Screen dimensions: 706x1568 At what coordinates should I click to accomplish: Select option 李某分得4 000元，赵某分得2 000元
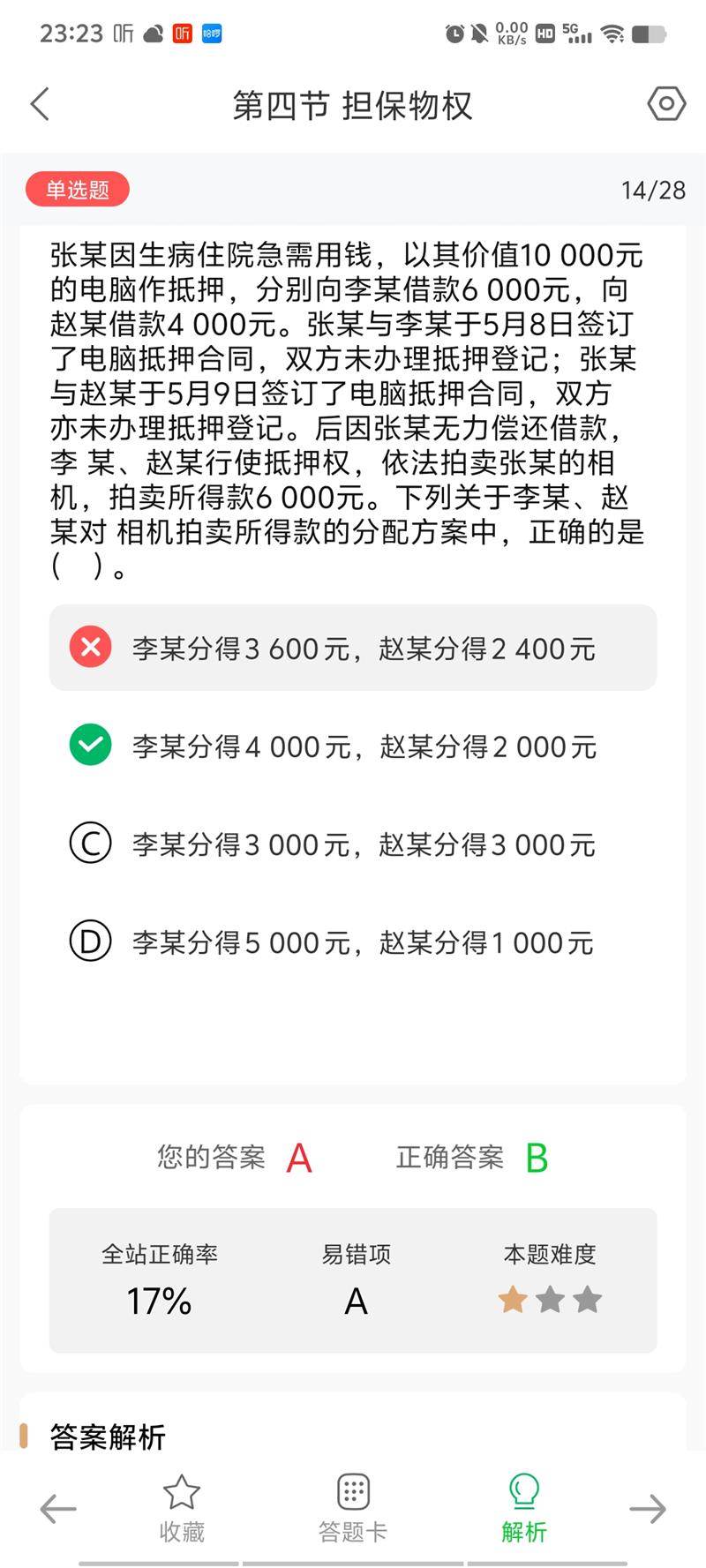coord(353,746)
